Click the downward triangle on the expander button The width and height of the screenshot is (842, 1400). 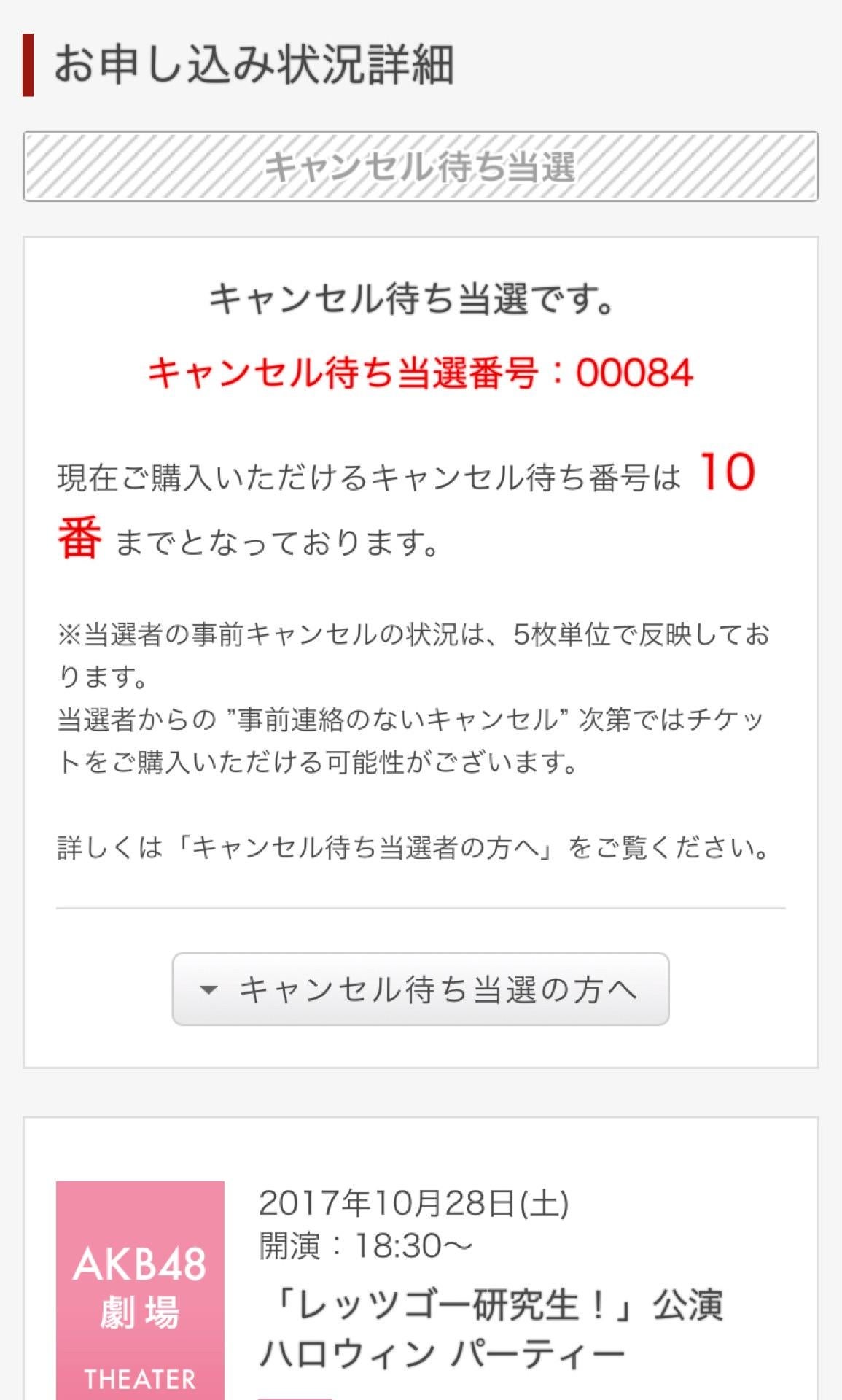pyautogui.click(x=208, y=992)
